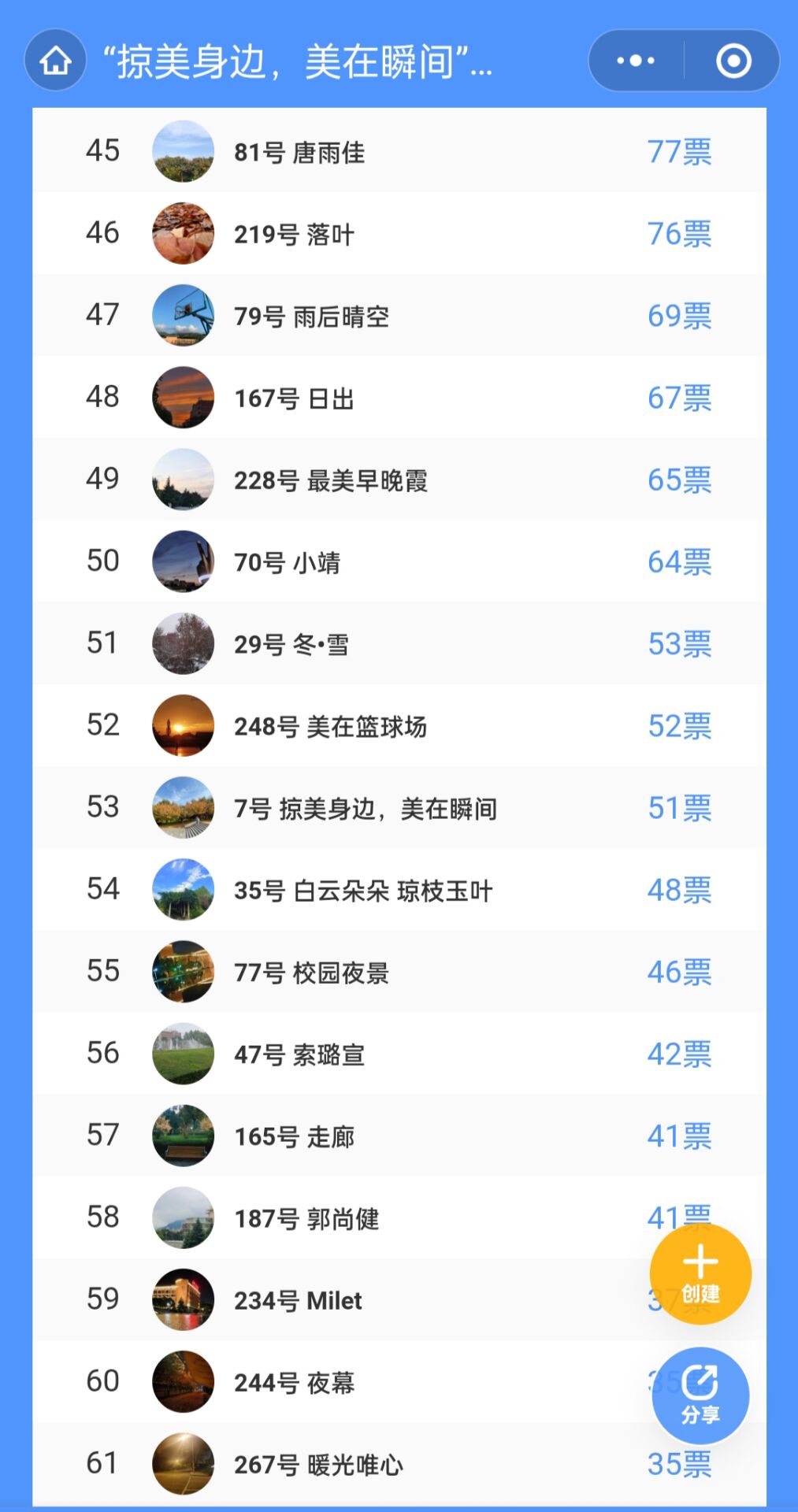
Task: Open entry 81号 唐雨佳
Action: click(x=299, y=152)
